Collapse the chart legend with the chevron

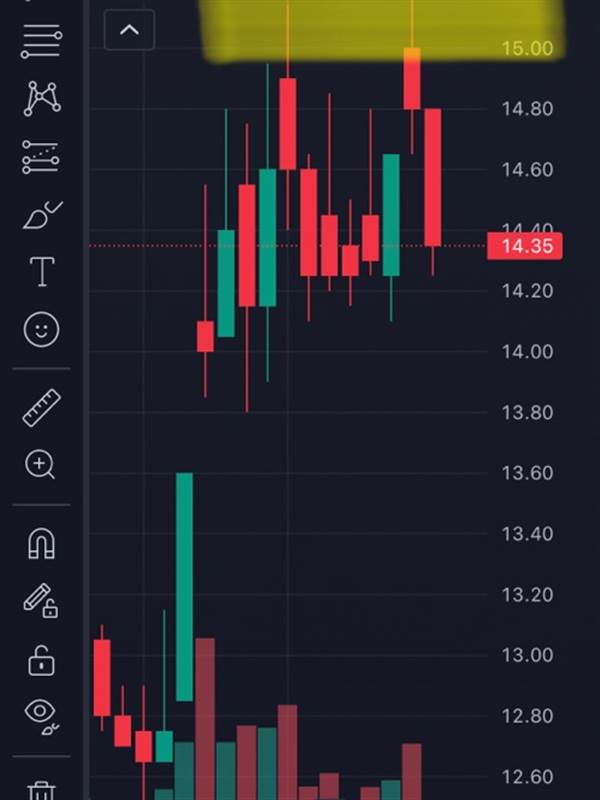(x=129, y=30)
